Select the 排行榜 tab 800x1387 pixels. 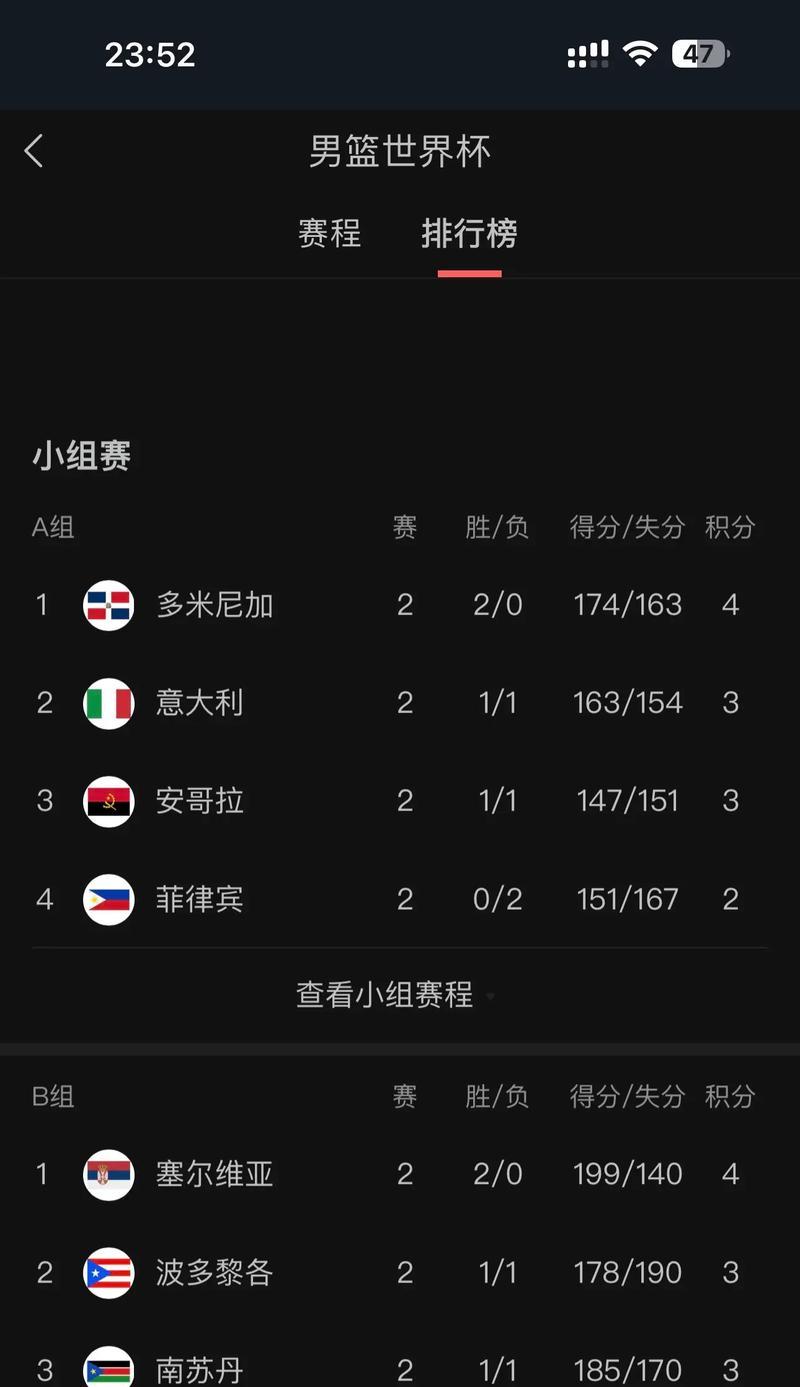pyautogui.click(x=469, y=233)
